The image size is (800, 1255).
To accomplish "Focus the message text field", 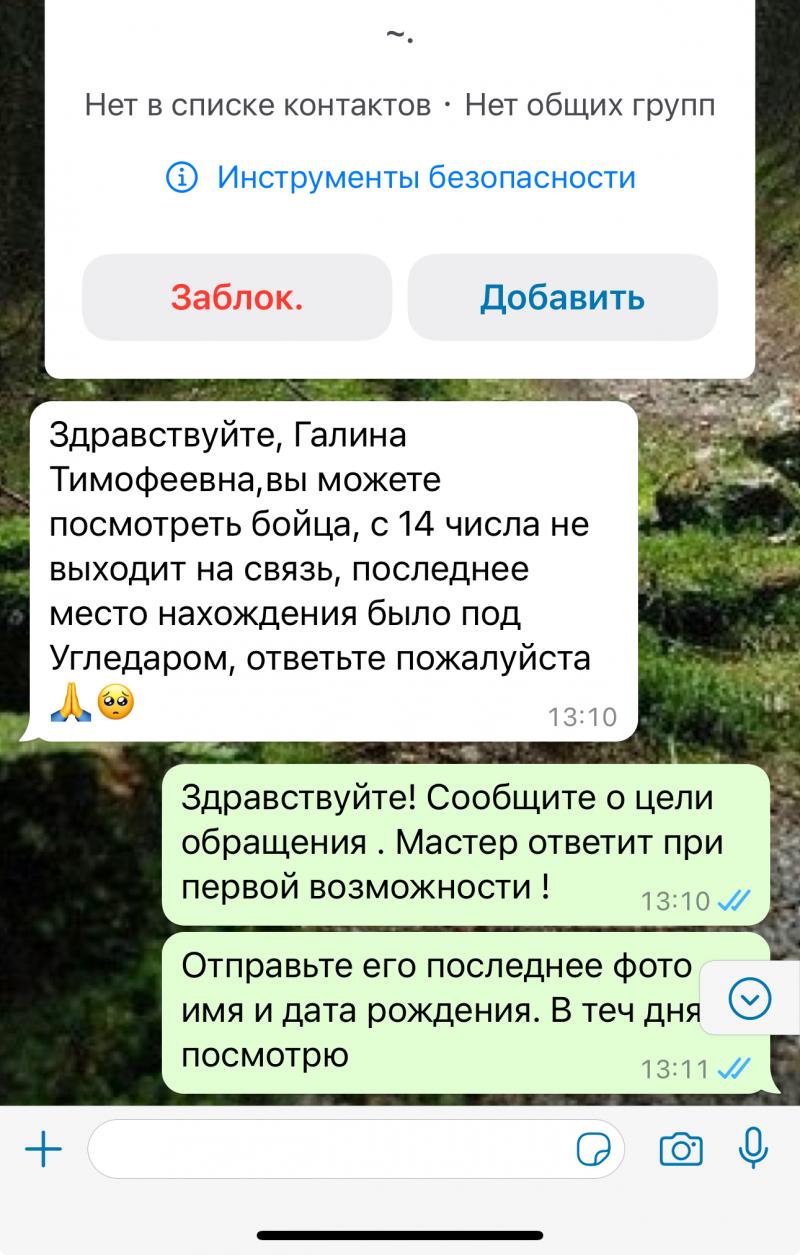I will point(330,1149).
